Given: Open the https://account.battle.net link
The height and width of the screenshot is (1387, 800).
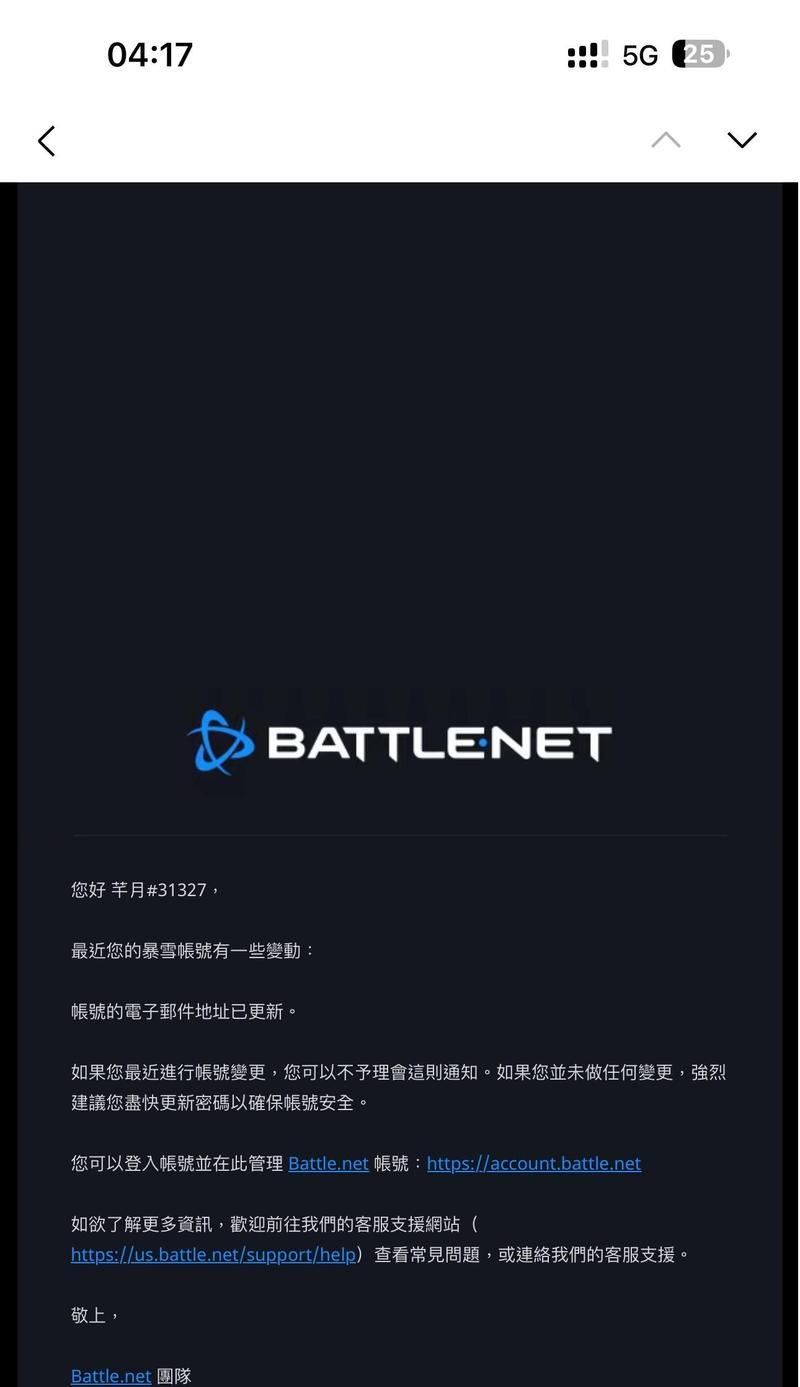Looking at the screenshot, I should [533, 1163].
